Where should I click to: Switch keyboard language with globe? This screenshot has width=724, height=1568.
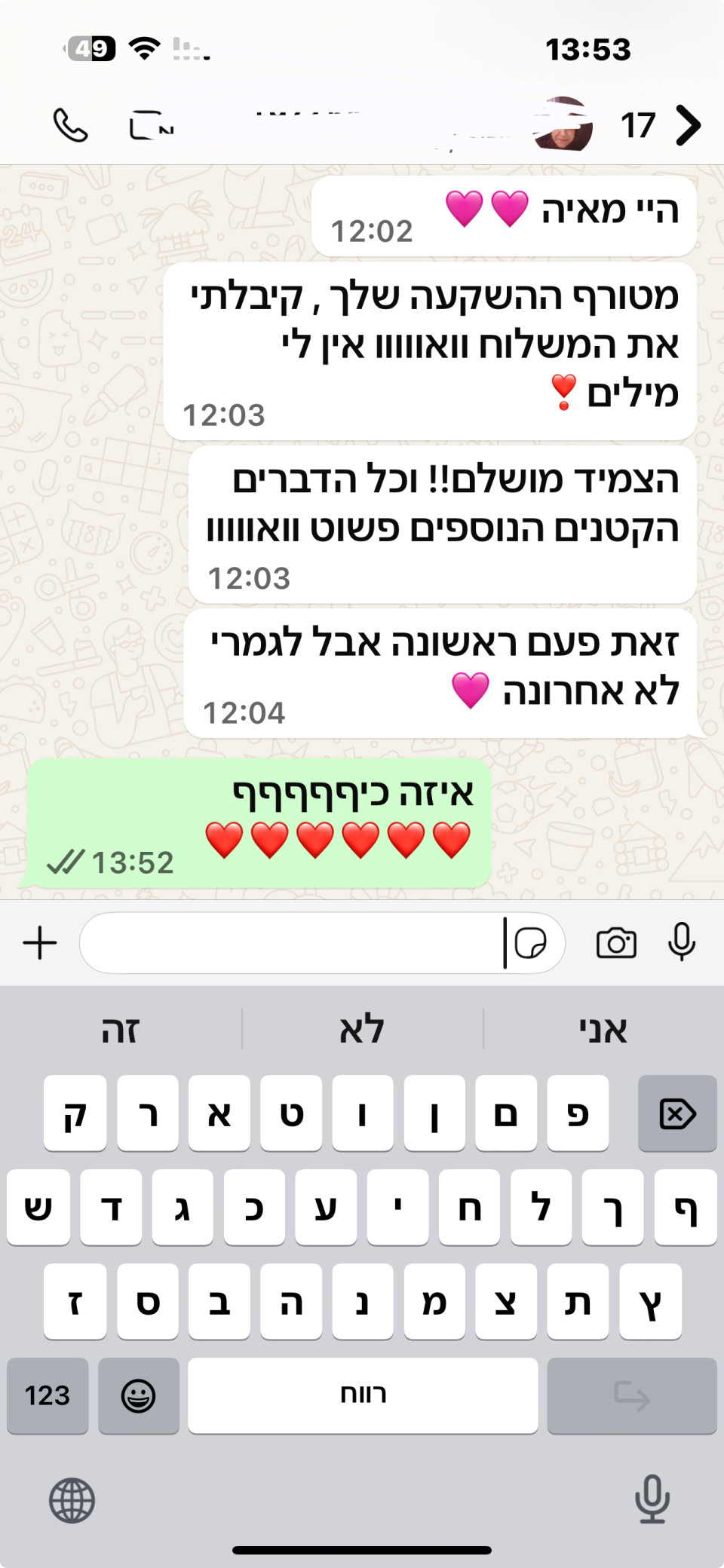[72, 1500]
